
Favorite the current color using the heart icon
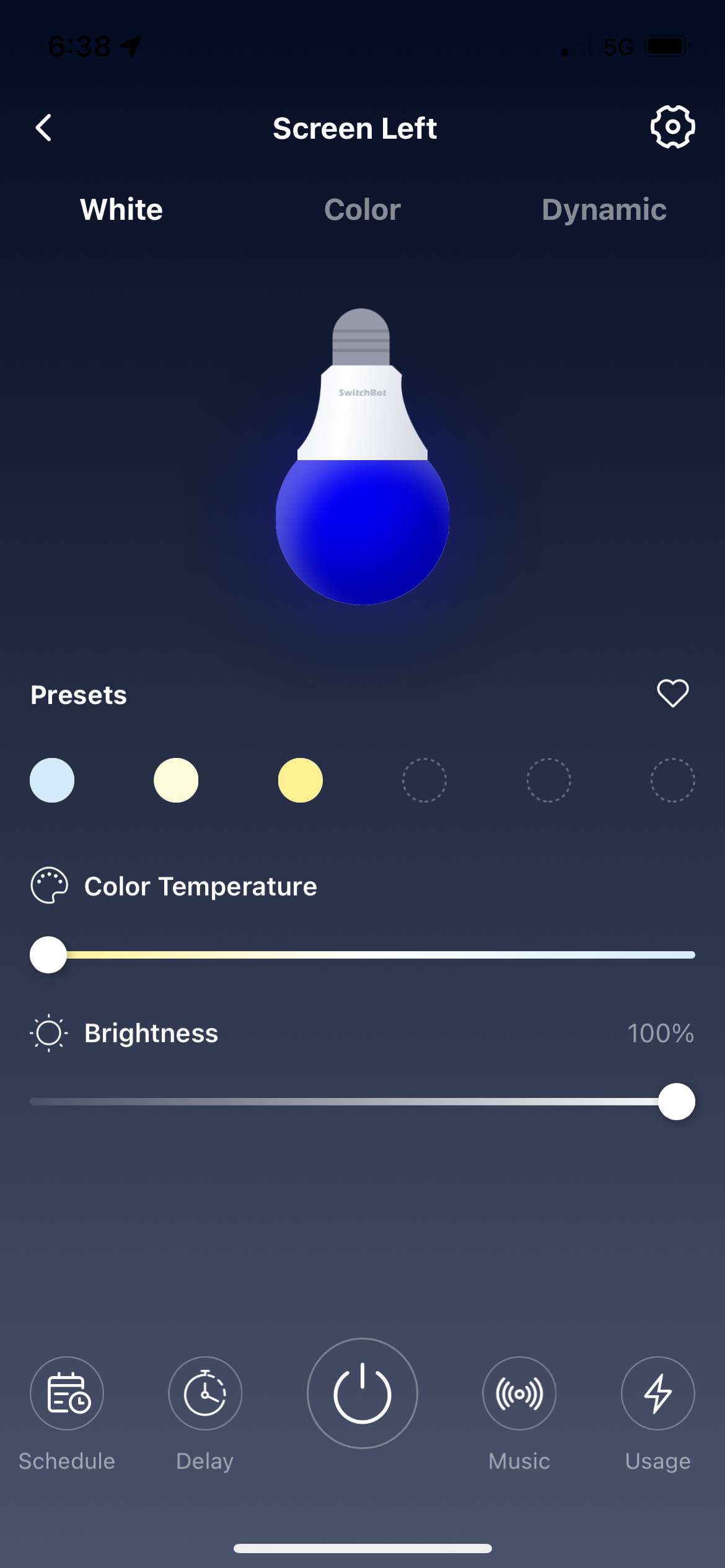click(x=673, y=694)
